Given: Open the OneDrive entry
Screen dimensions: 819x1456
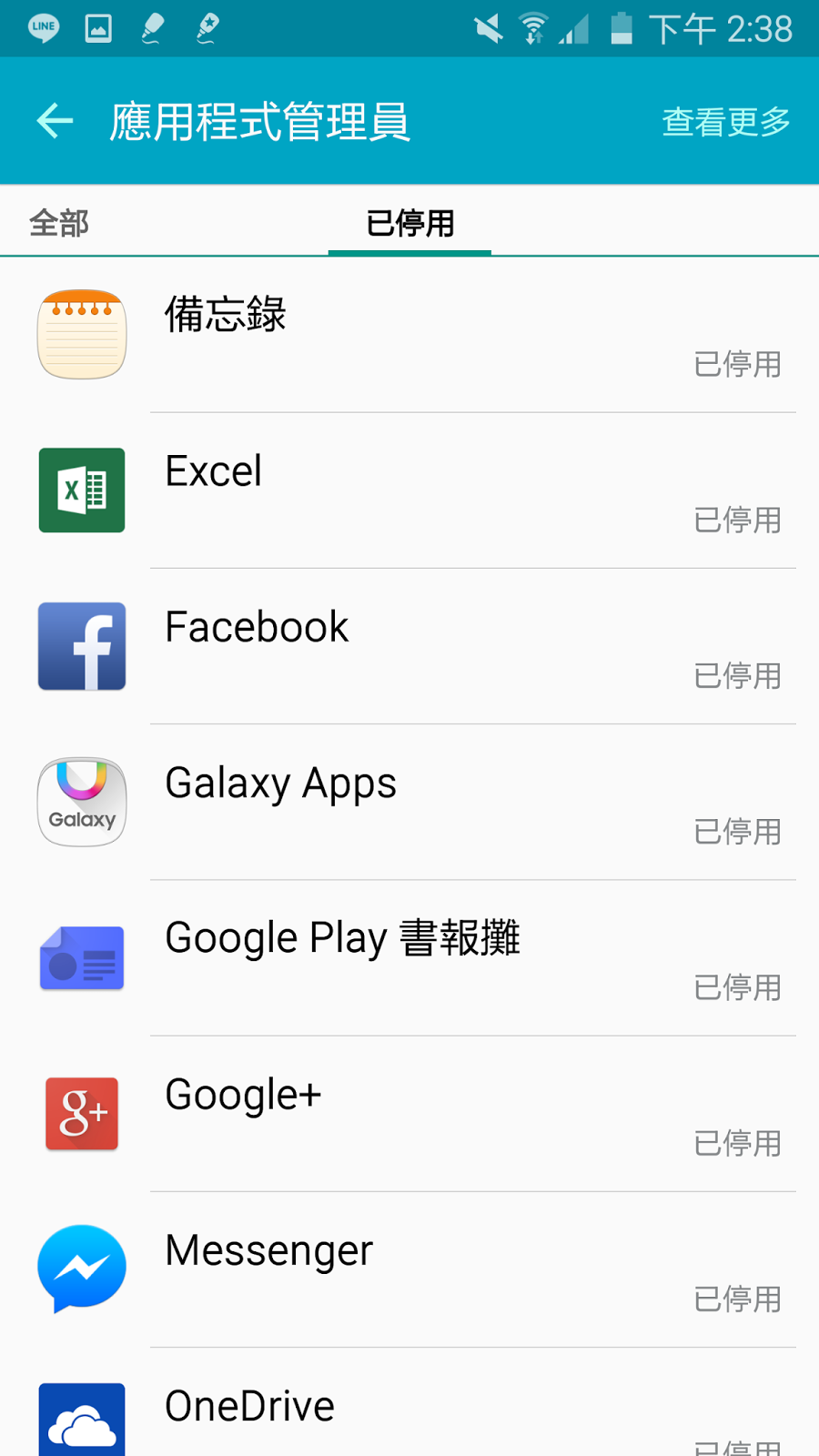Looking at the screenshot, I should [x=409, y=1409].
